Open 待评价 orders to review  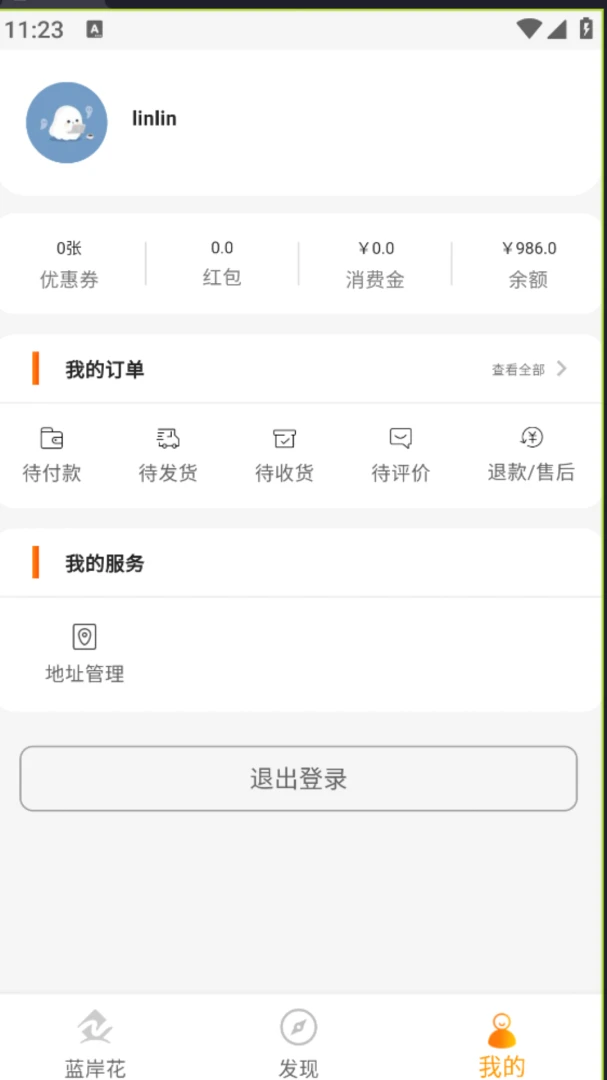click(401, 455)
